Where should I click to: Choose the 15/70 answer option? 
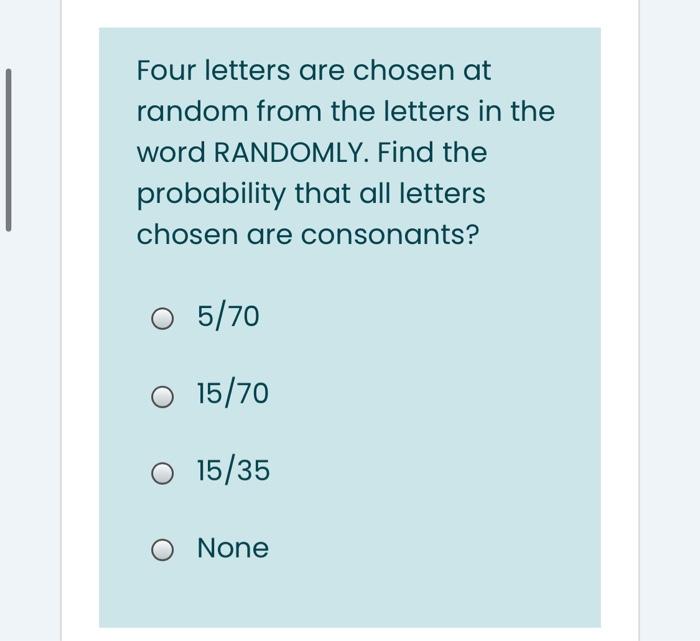(162, 396)
